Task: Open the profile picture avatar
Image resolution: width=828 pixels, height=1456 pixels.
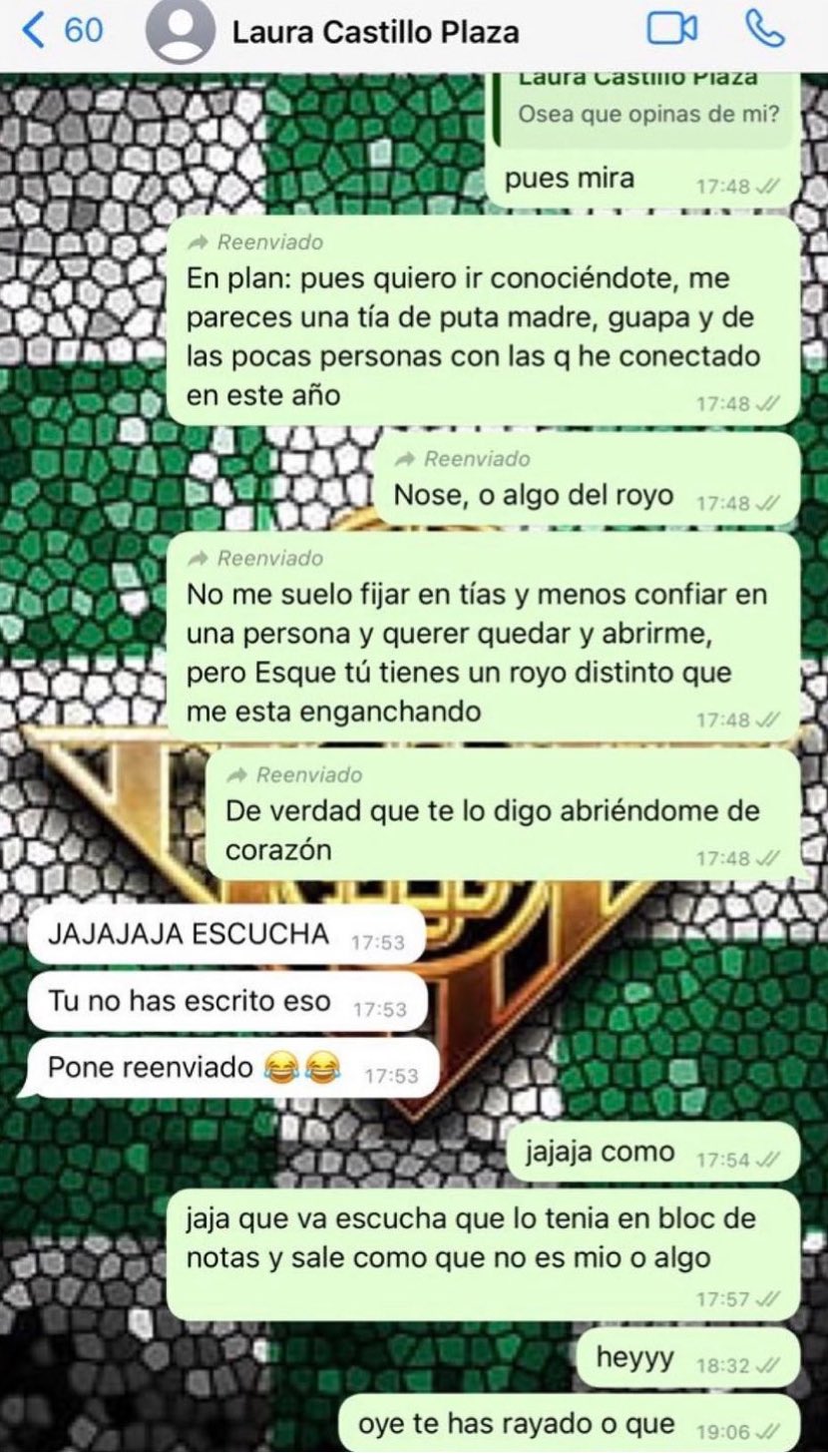Action: pos(180,32)
